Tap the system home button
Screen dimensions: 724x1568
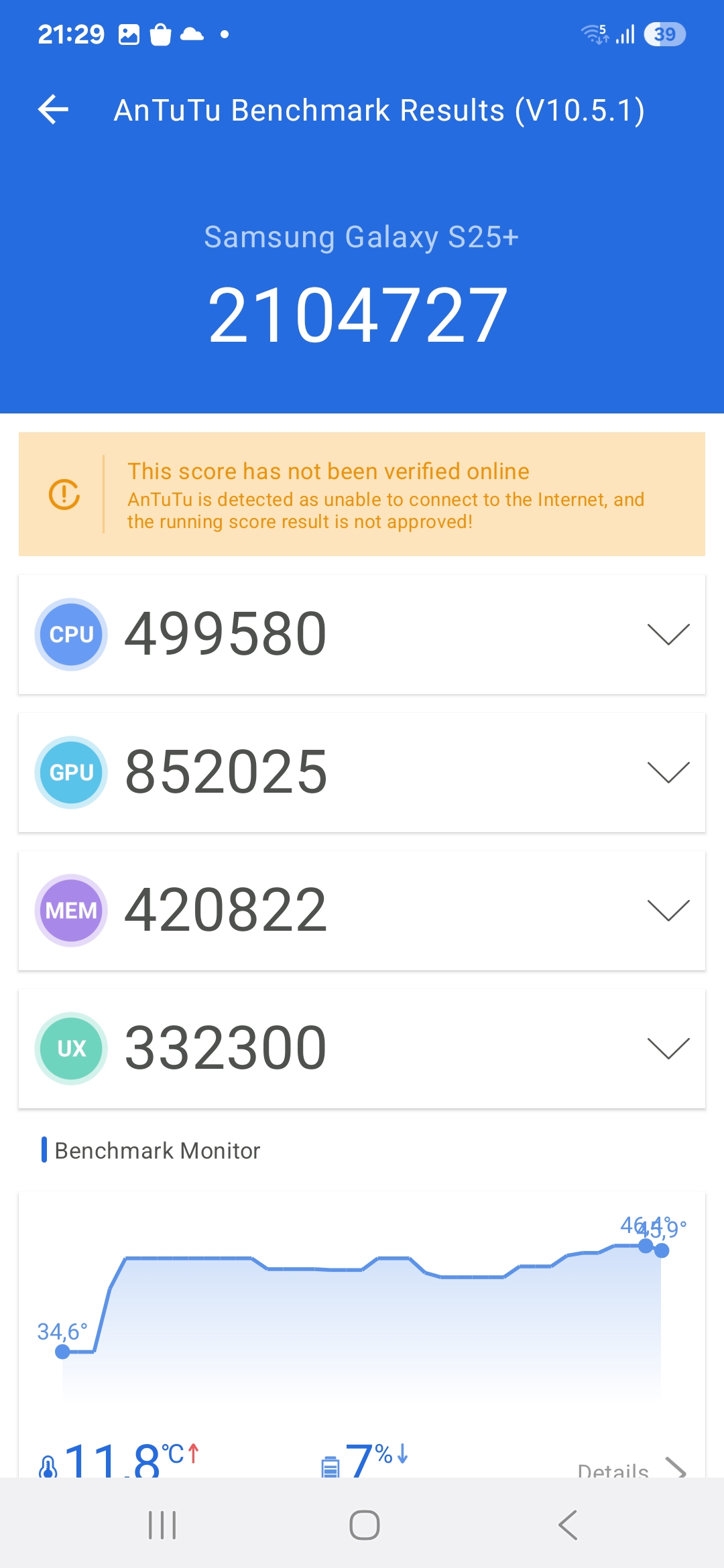(x=364, y=1525)
